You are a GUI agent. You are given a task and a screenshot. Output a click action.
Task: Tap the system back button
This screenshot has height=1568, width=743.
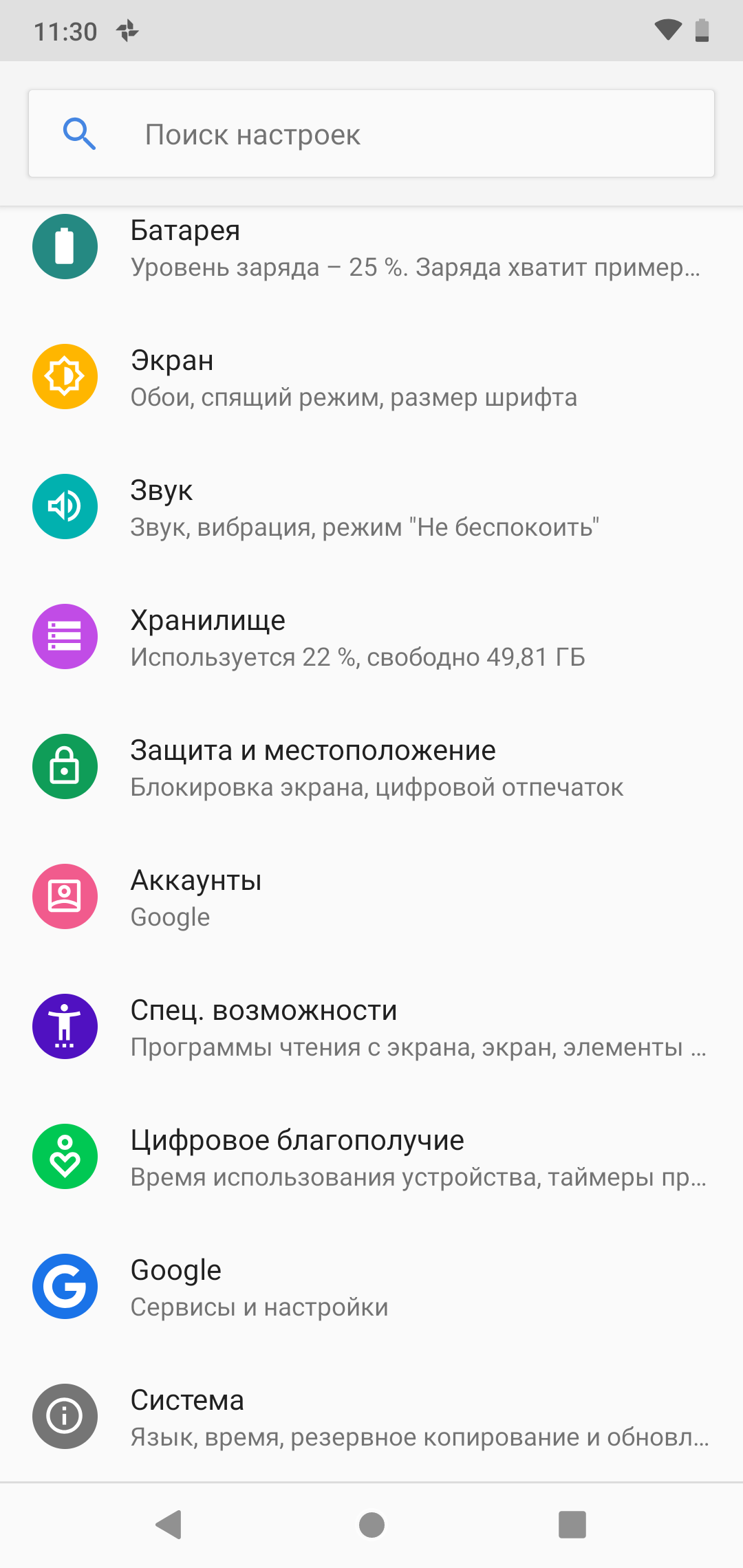(x=169, y=1525)
